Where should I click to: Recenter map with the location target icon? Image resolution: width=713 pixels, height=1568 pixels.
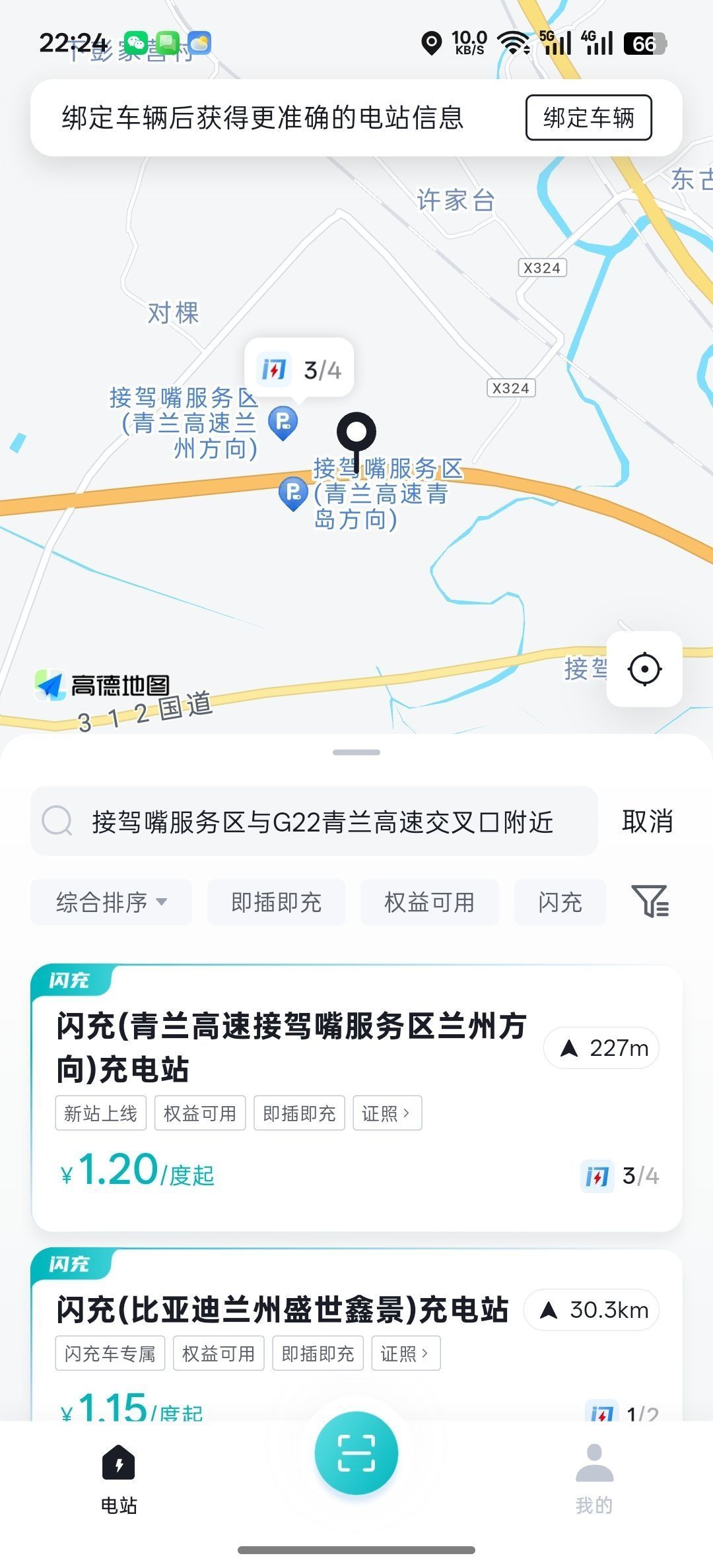(644, 669)
